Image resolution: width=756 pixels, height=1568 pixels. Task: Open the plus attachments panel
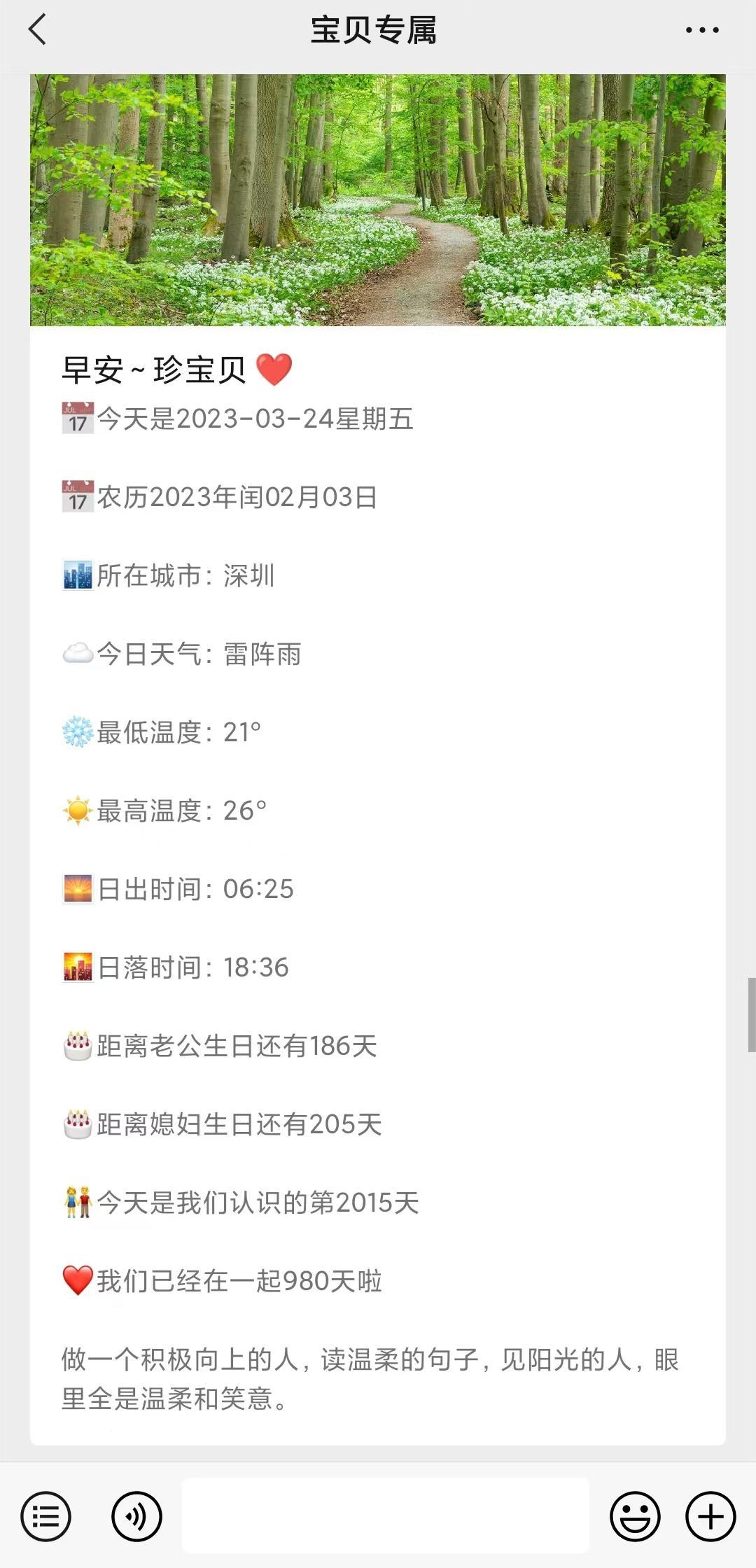pos(710,1517)
